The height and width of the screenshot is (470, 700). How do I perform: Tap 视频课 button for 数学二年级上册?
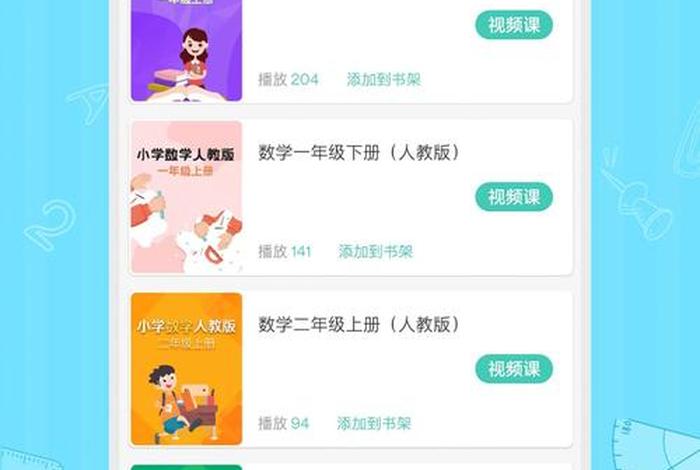tap(514, 369)
